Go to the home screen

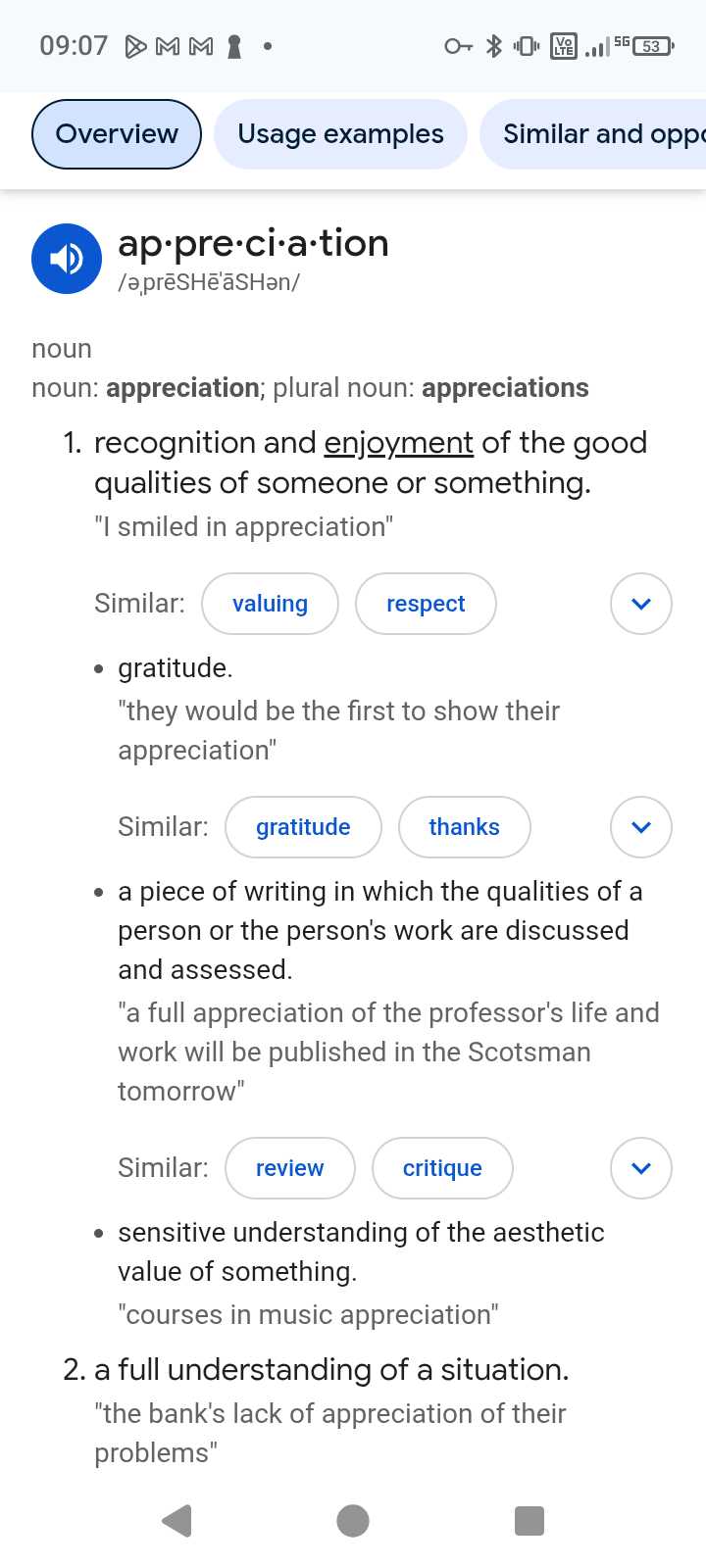tap(353, 1520)
